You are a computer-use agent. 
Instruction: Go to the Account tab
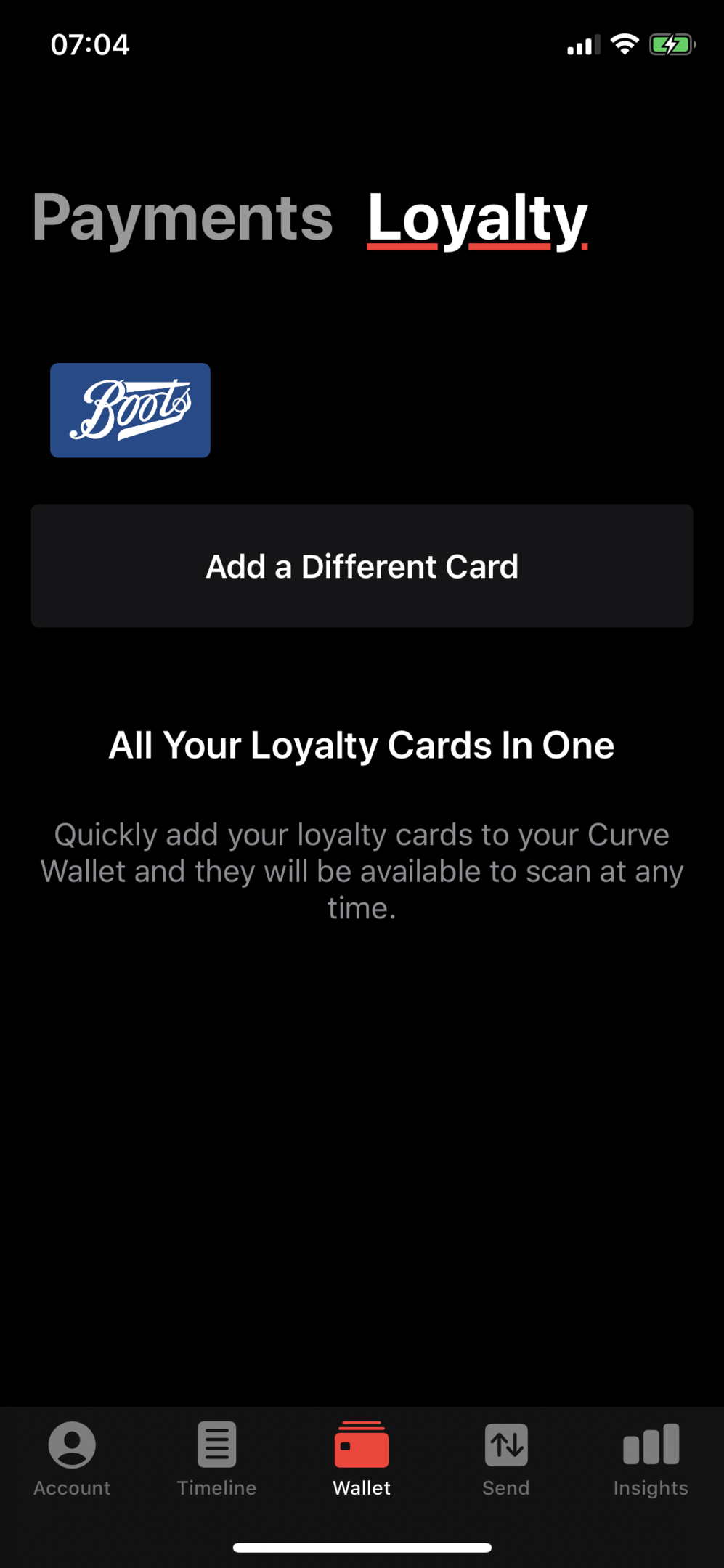tap(72, 1459)
